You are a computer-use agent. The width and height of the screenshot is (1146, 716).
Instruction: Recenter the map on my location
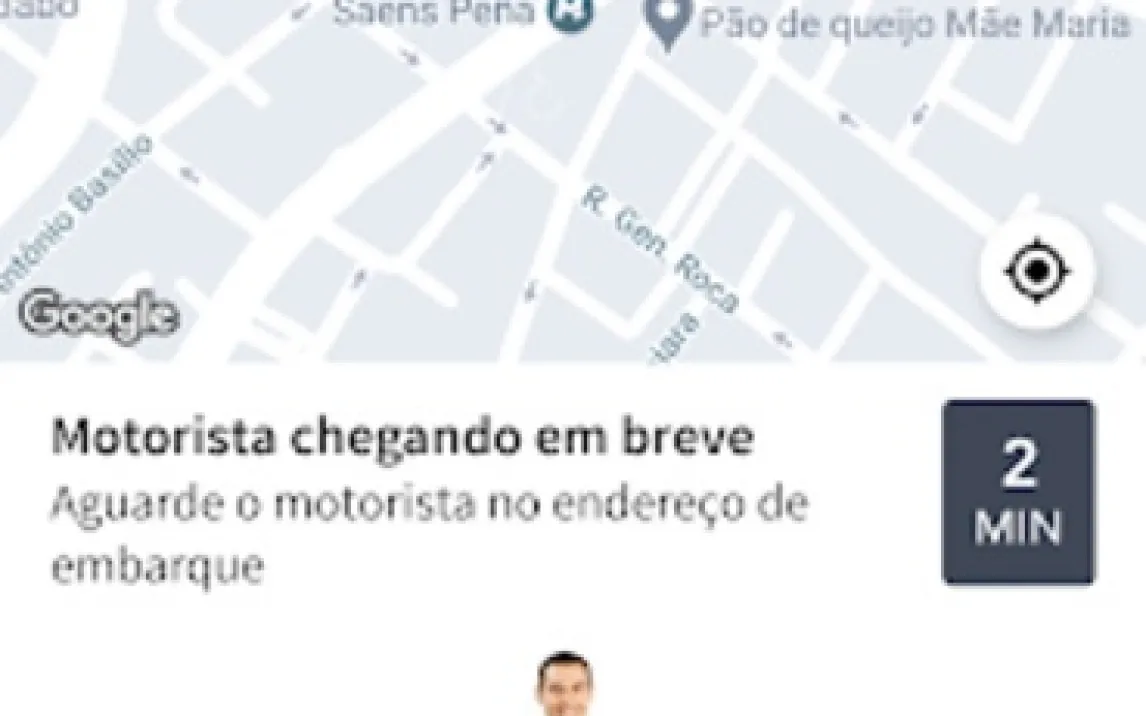(x=1037, y=270)
